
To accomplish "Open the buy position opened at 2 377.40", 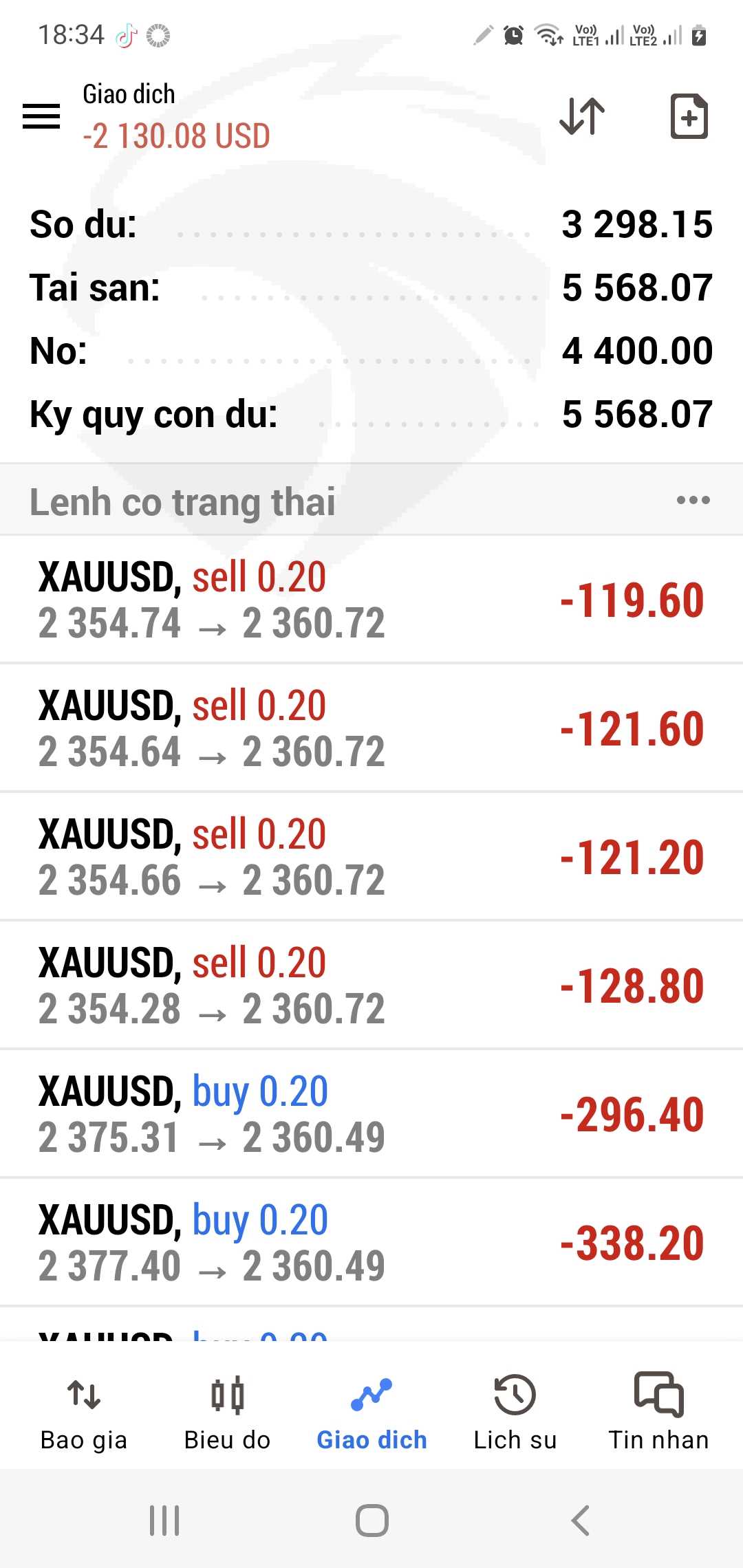I will click(371, 1243).
